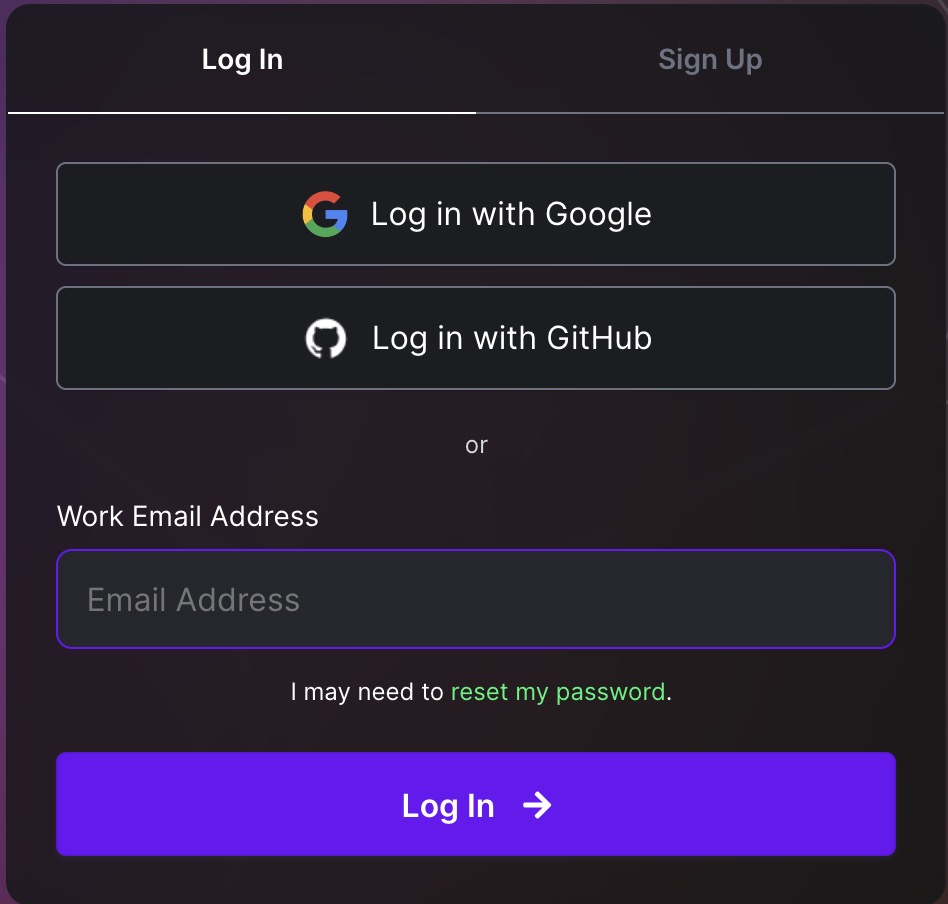Focus the Email Address field
This screenshot has height=904, width=948.
[476, 599]
